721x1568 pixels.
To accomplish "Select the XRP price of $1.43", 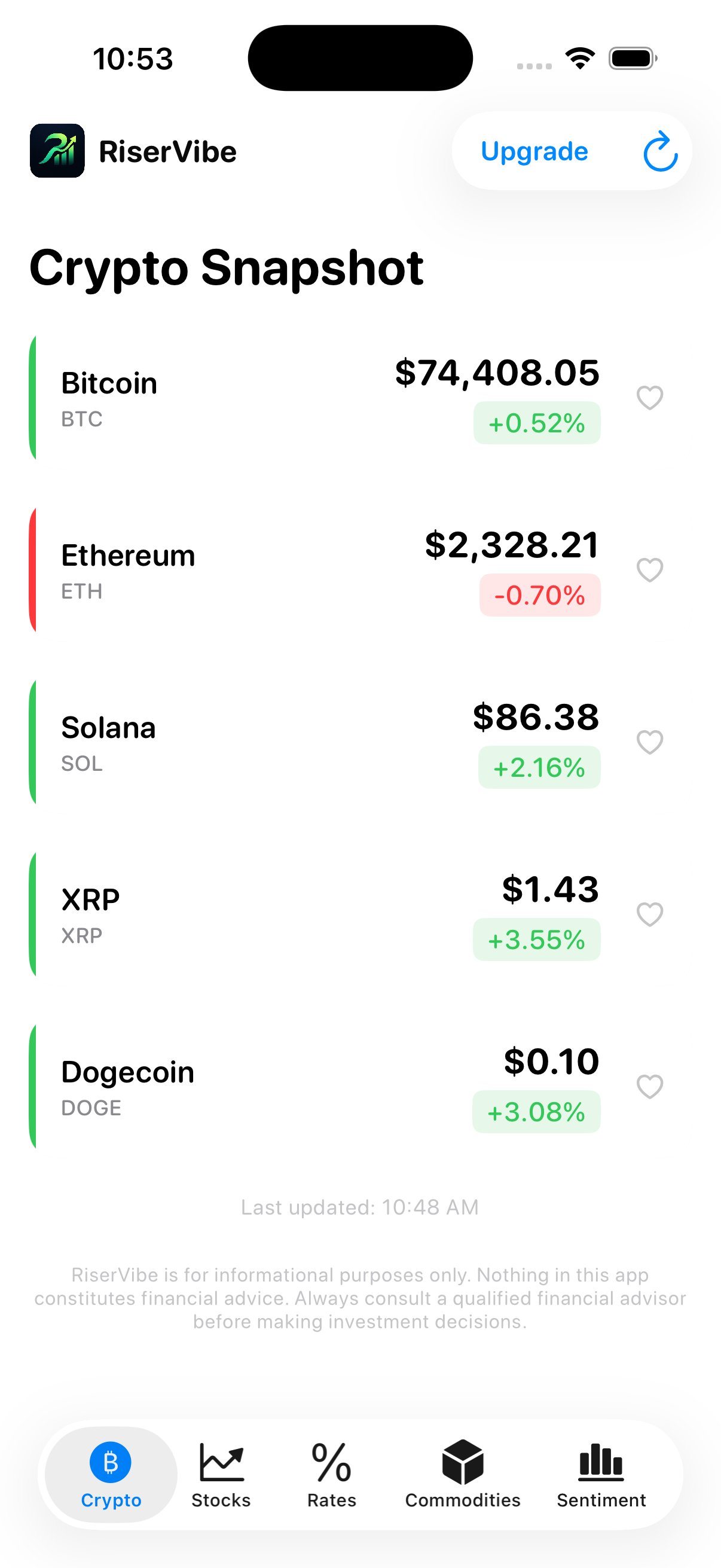I will (551, 888).
